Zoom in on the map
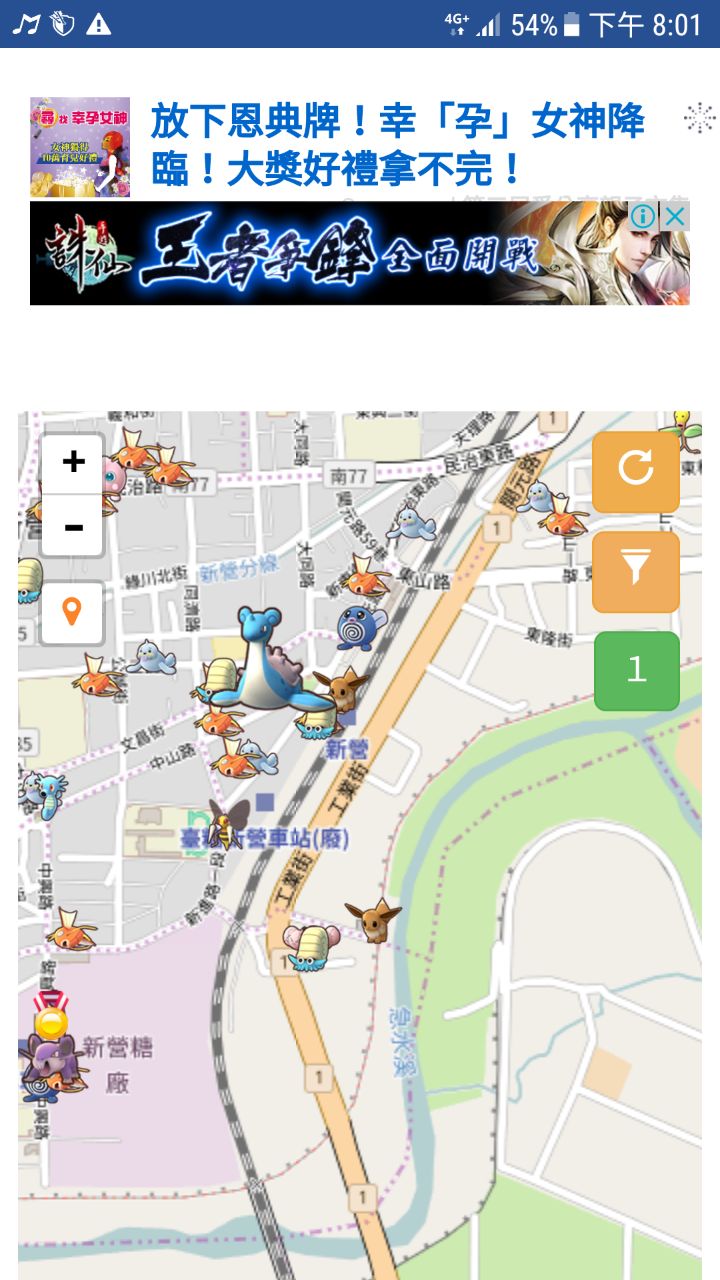720x1280 pixels. click(73, 463)
